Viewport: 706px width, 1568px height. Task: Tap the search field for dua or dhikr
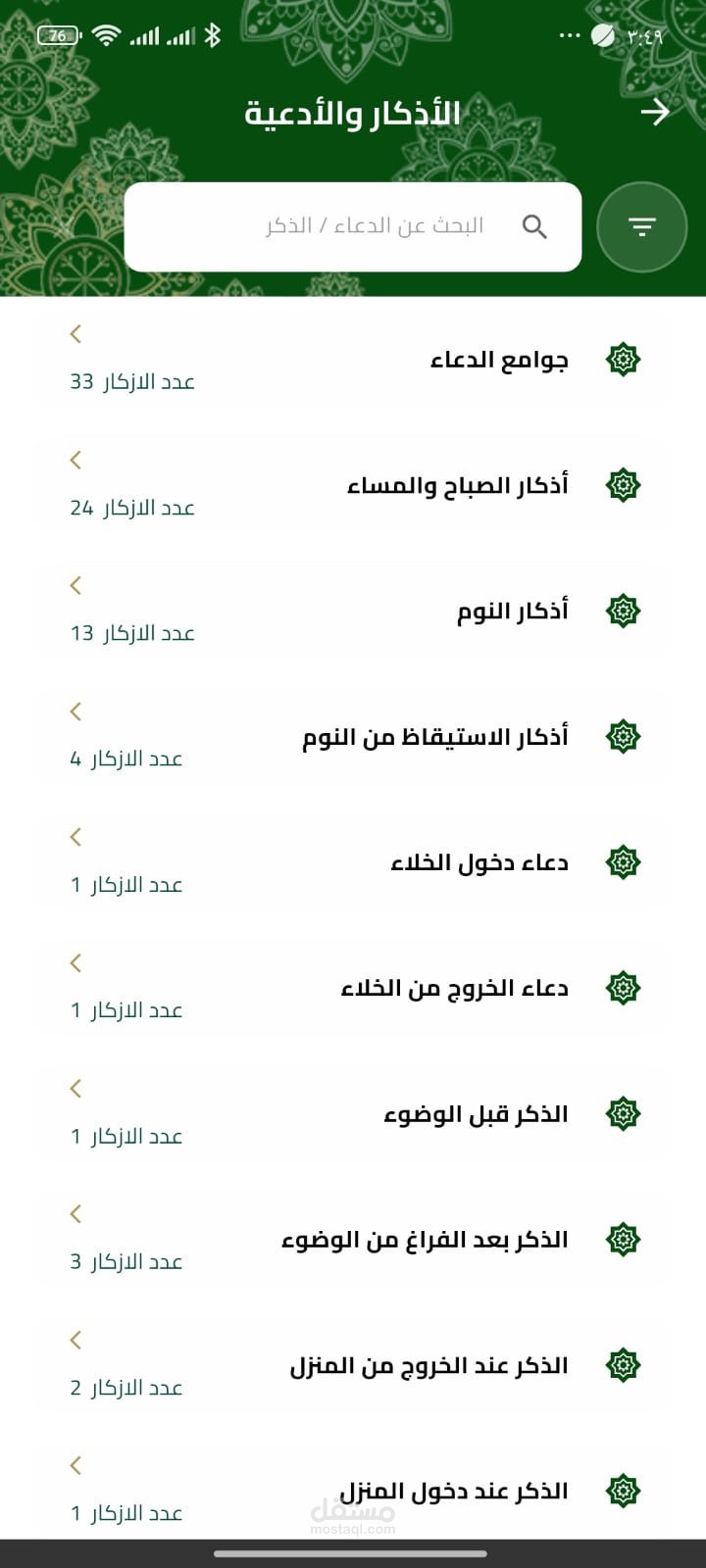353,226
